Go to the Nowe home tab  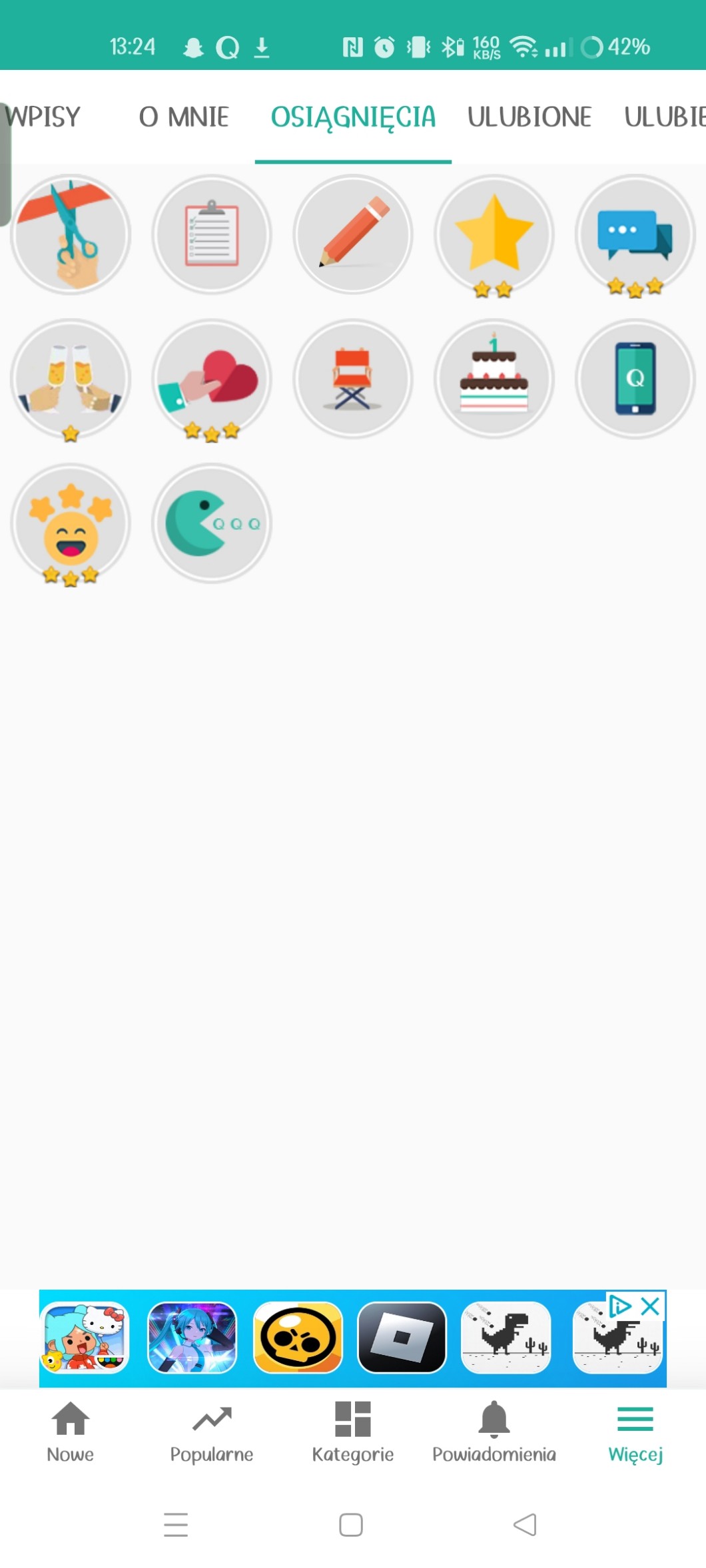[71, 1432]
